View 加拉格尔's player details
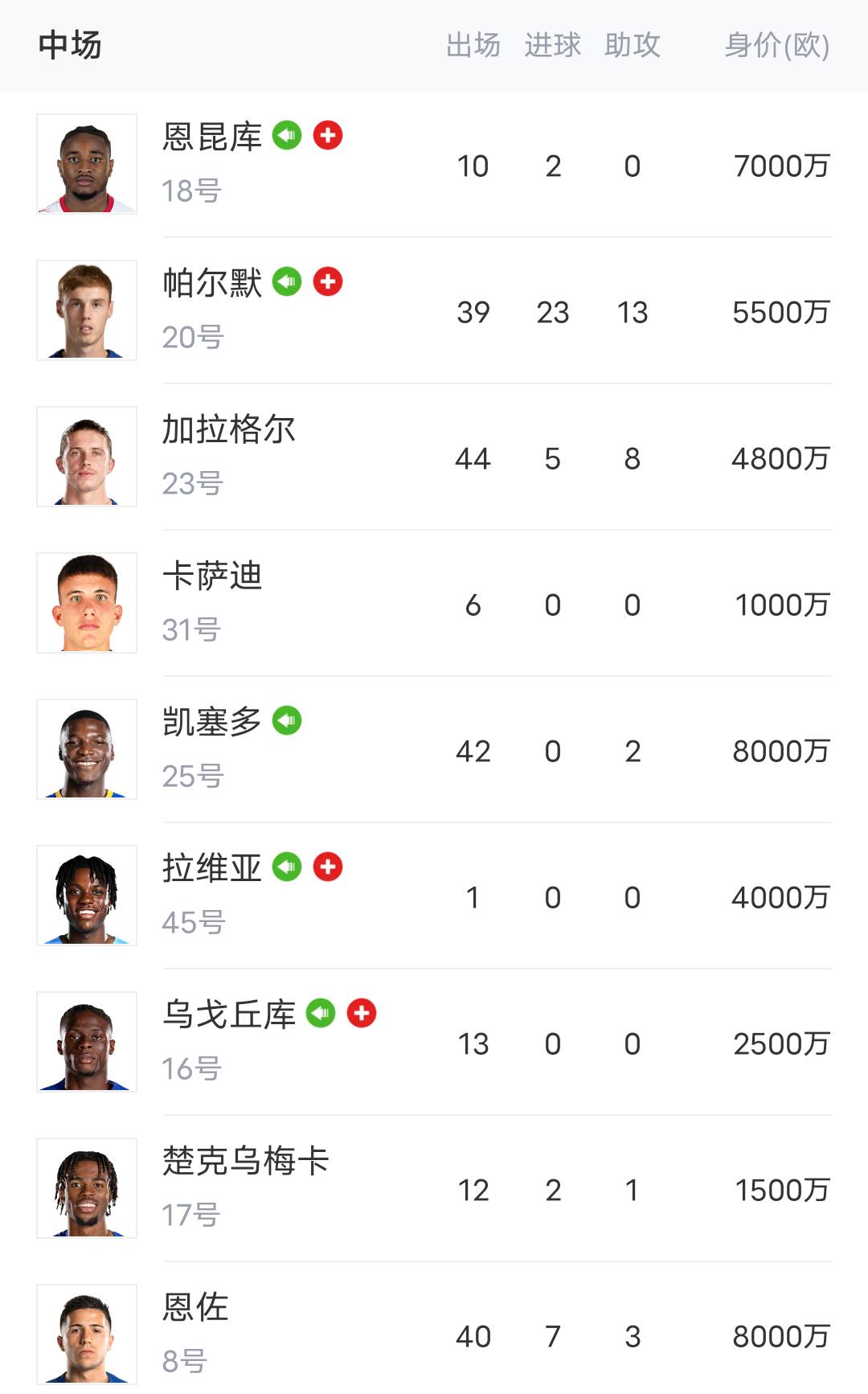The height and width of the screenshot is (1394, 868). tap(434, 457)
